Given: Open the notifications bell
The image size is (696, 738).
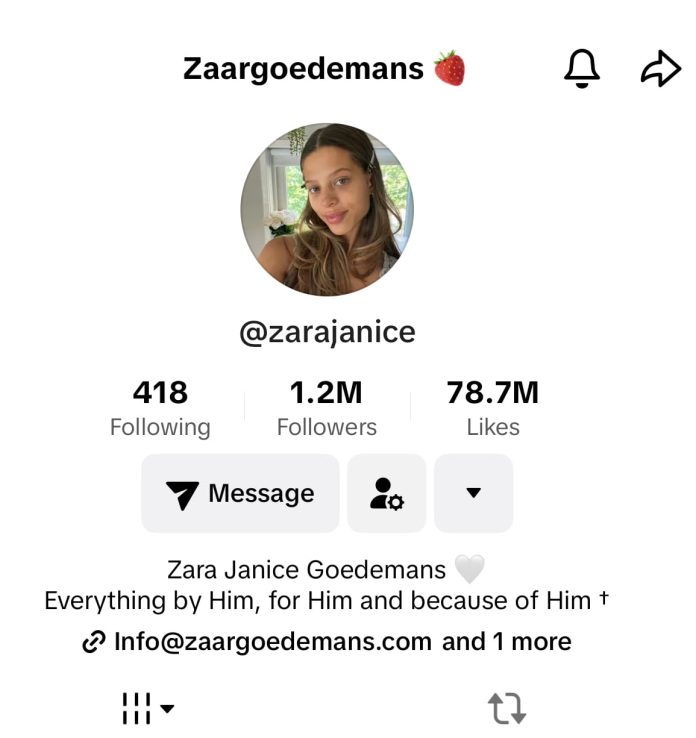Looking at the screenshot, I should click(x=582, y=69).
